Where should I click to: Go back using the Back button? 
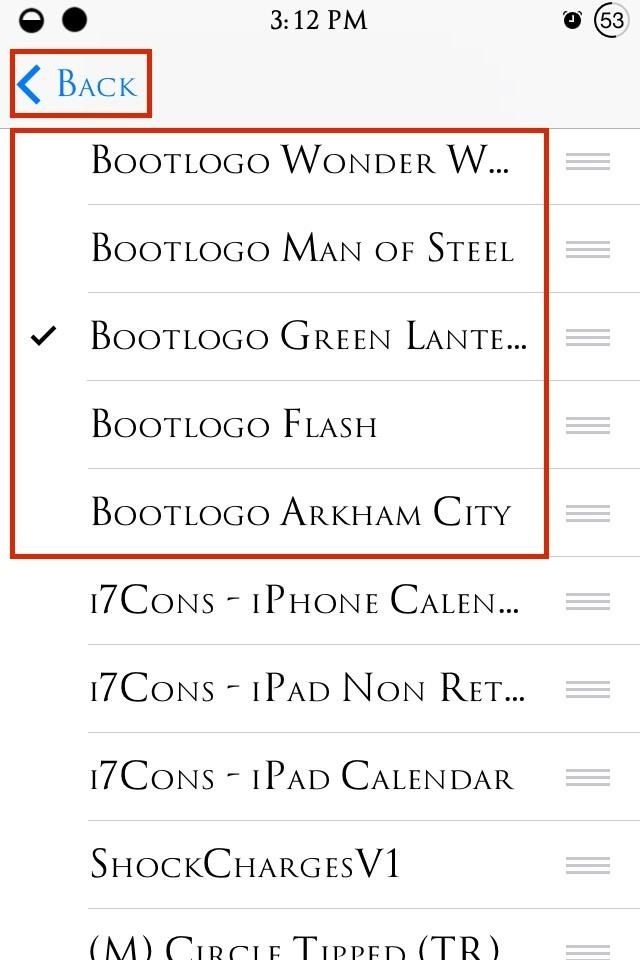pos(80,85)
